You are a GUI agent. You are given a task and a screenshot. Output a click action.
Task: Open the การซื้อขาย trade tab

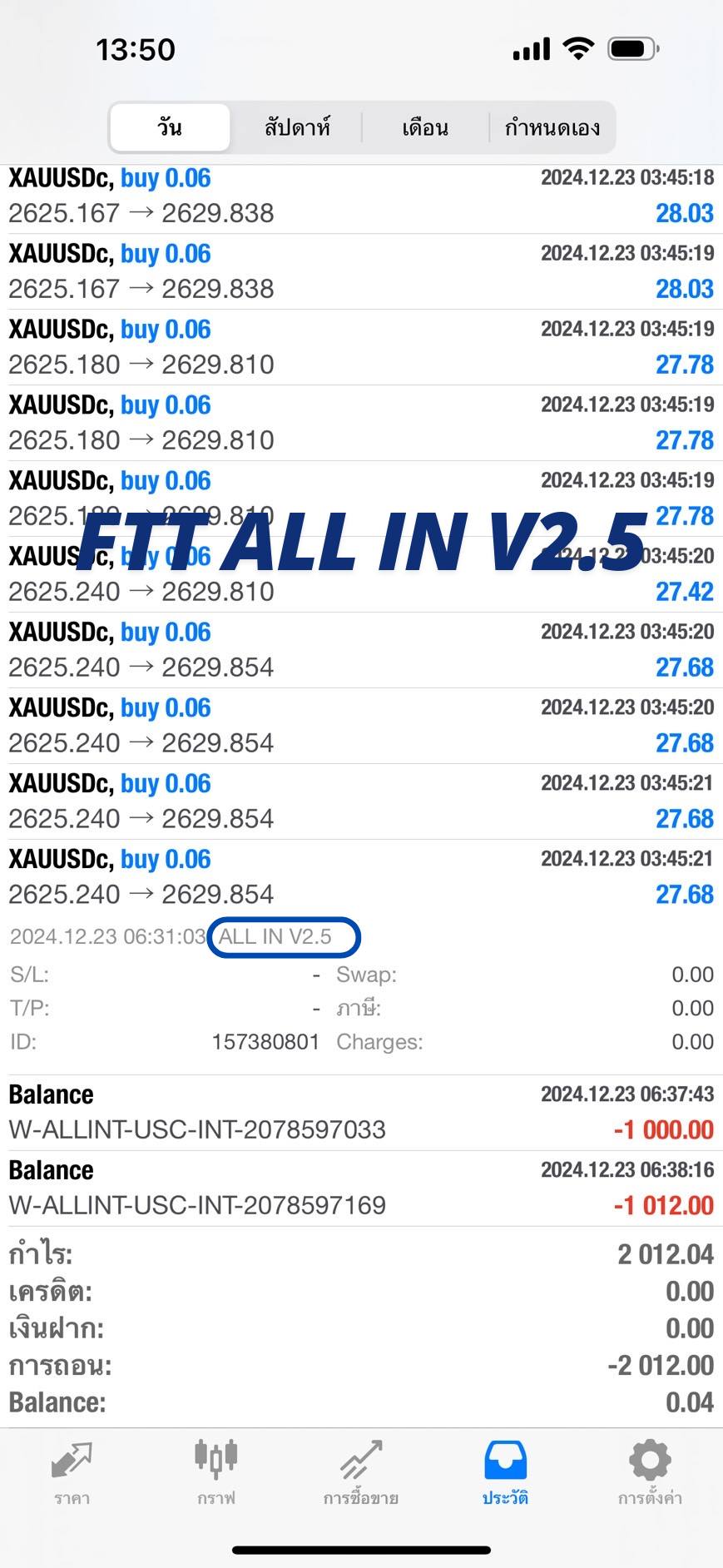tap(361, 1474)
